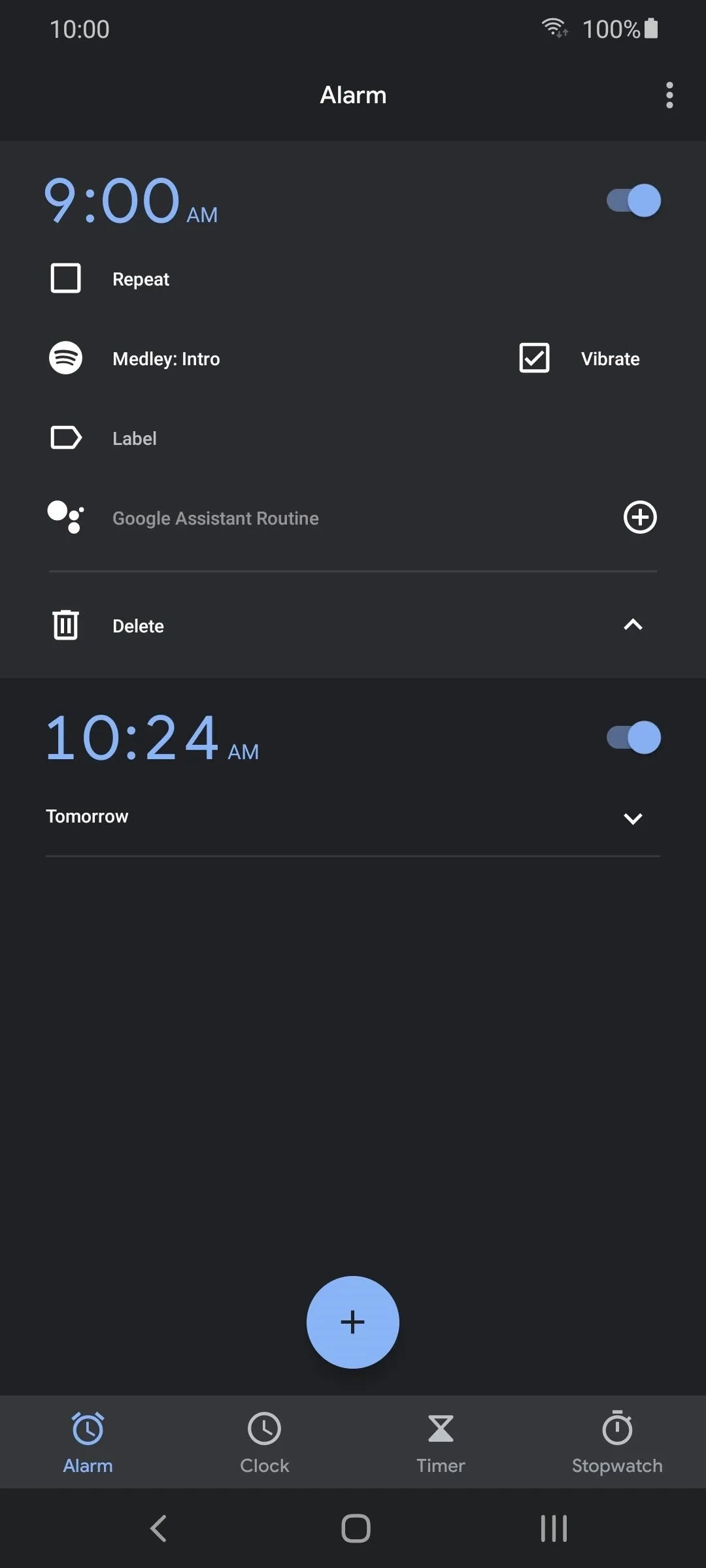Add a label to the alarm

coord(134,438)
